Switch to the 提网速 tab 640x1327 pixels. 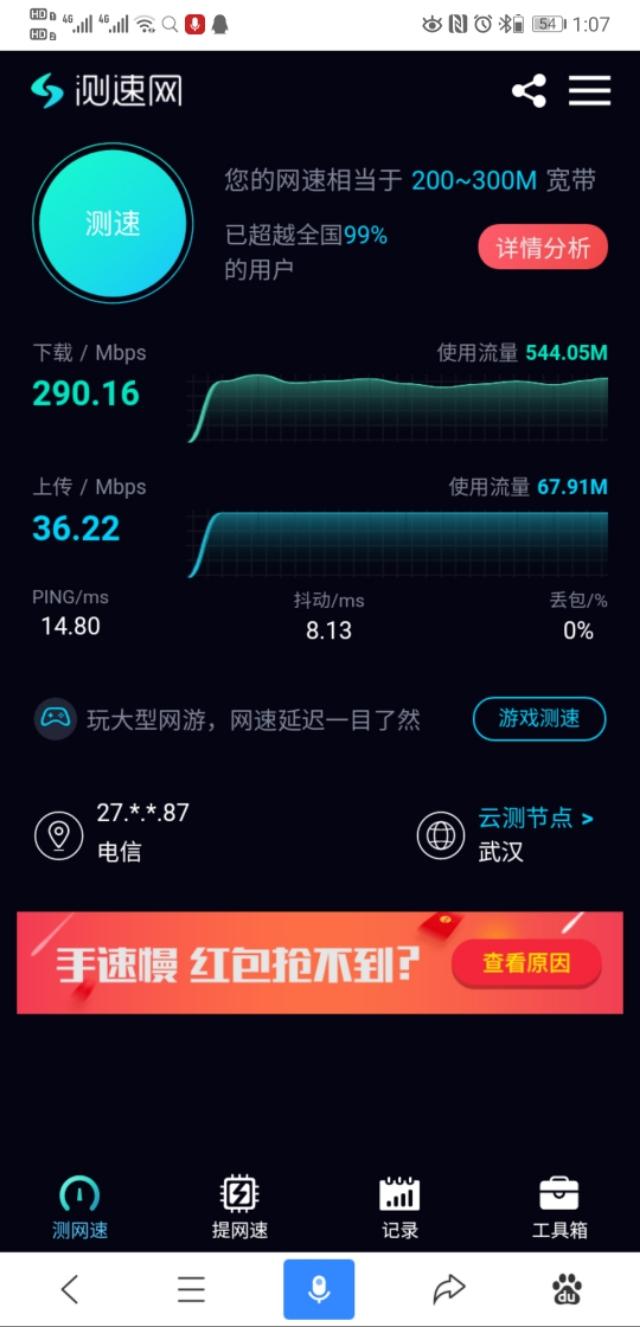pyautogui.click(x=240, y=1207)
